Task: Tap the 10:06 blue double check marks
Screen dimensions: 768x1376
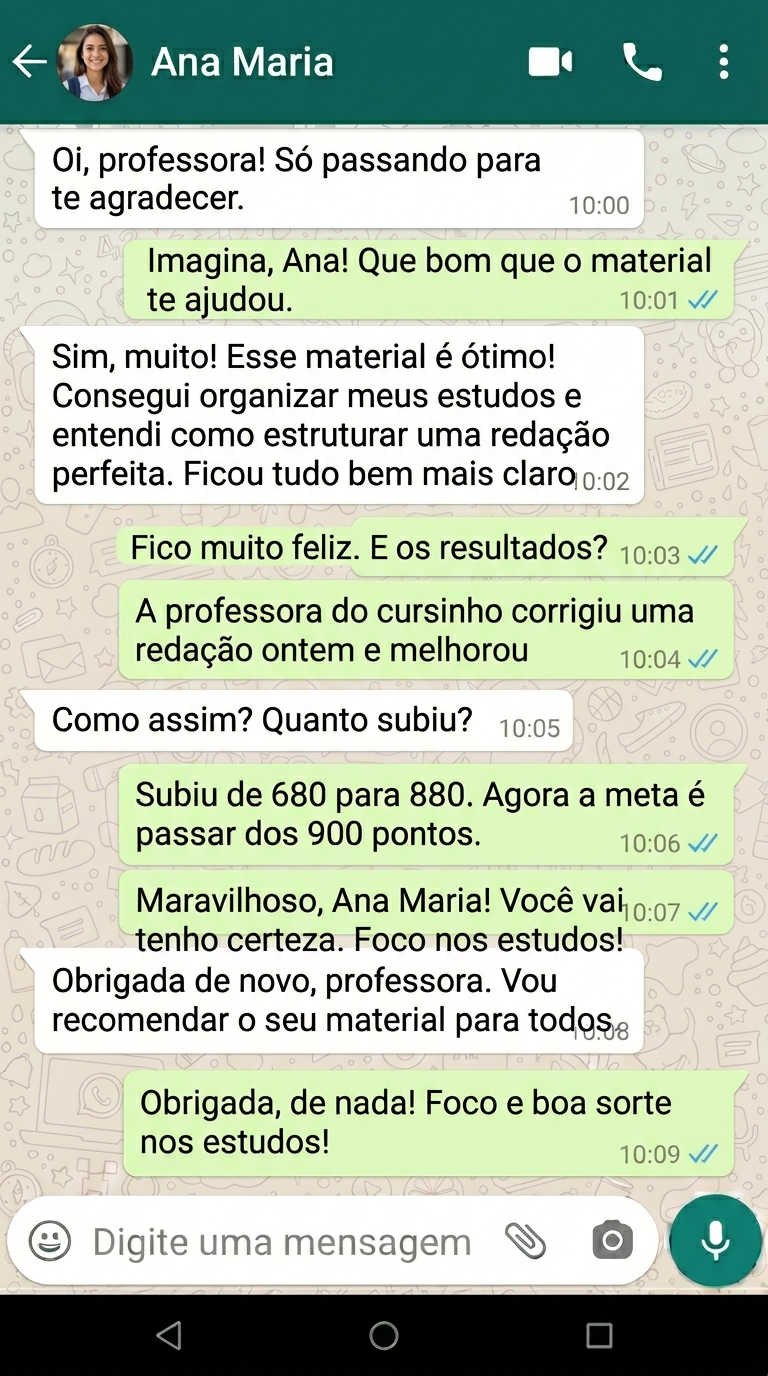Action: [x=702, y=843]
